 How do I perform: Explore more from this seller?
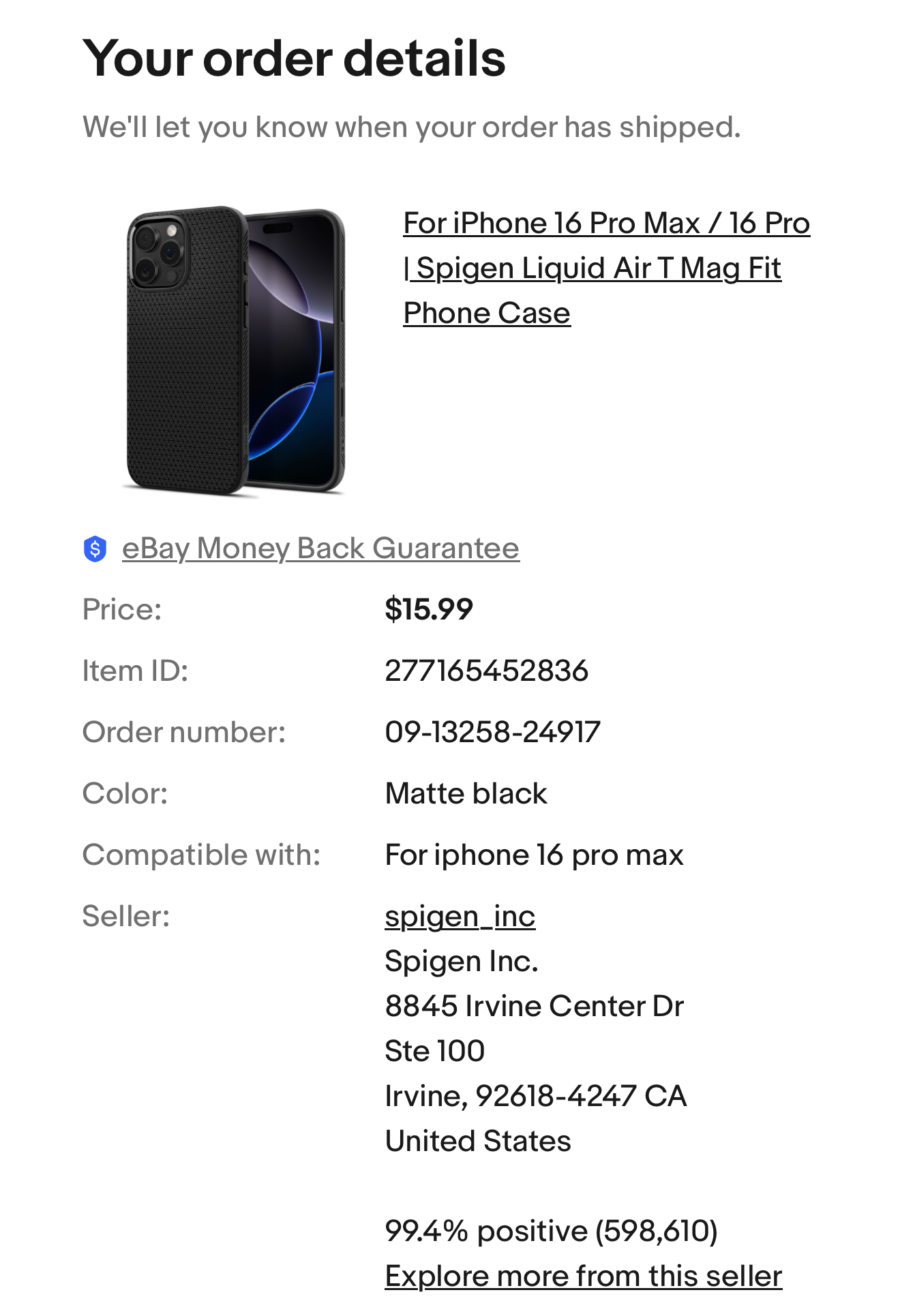[x=583, y=1276]
